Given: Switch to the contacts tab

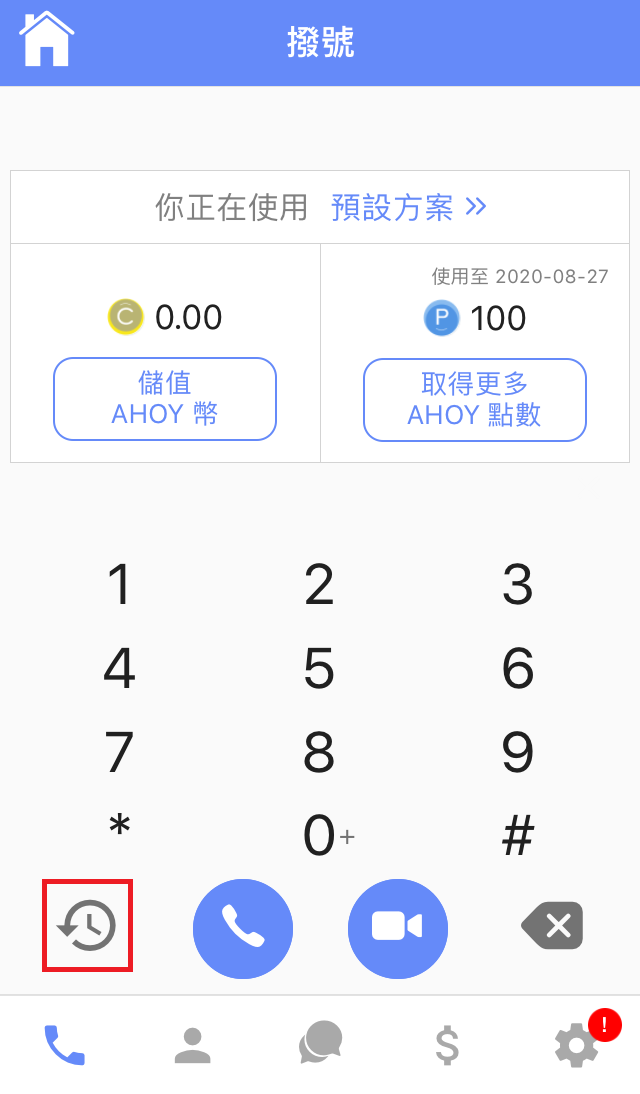Looking at the screenshot, I should (x=193, y=1045).
